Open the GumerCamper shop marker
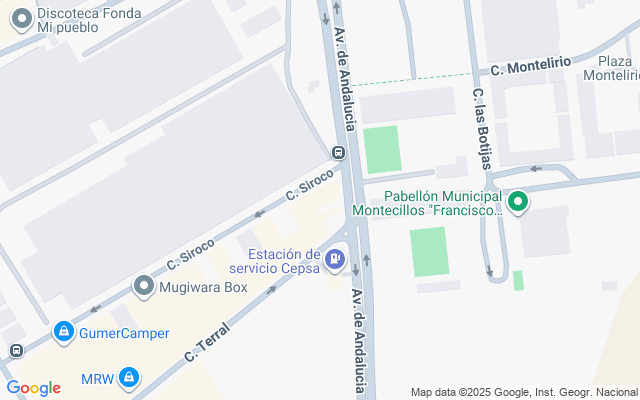The width and height of the screenshot is (640, 400). [x=63, y=331]
